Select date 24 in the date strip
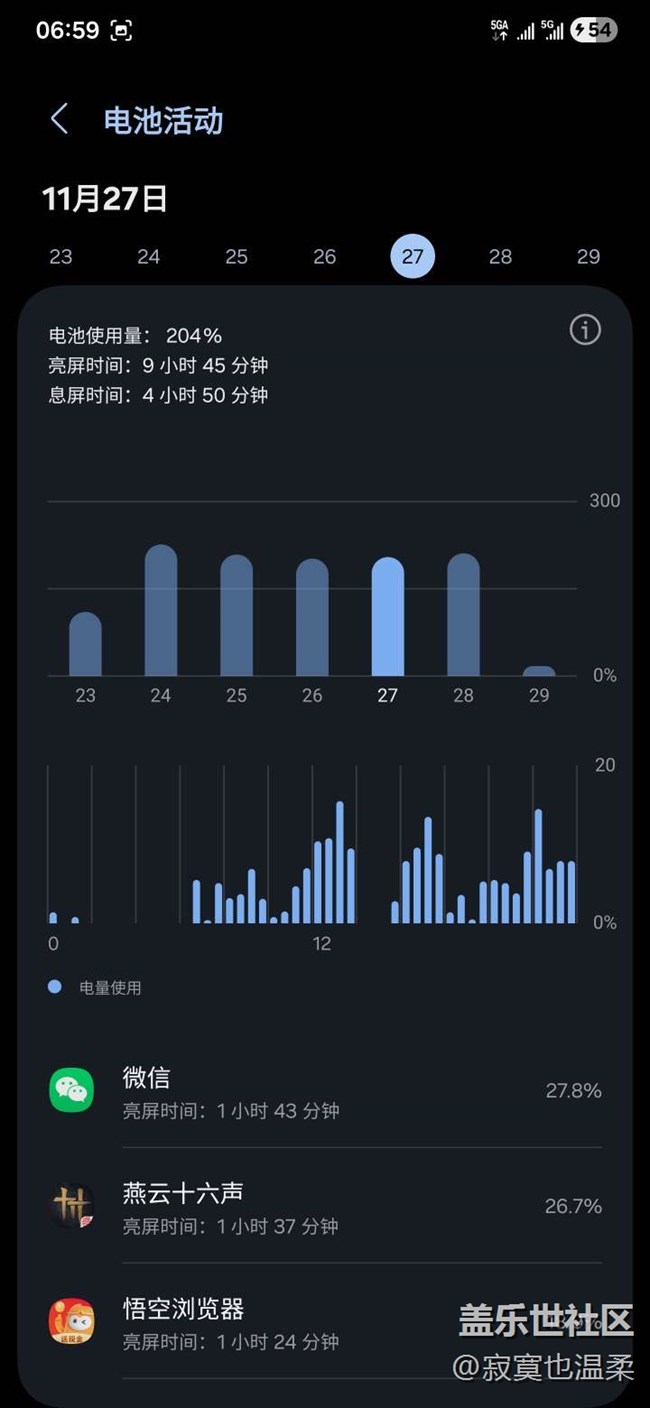 click(x=149, y=257)
